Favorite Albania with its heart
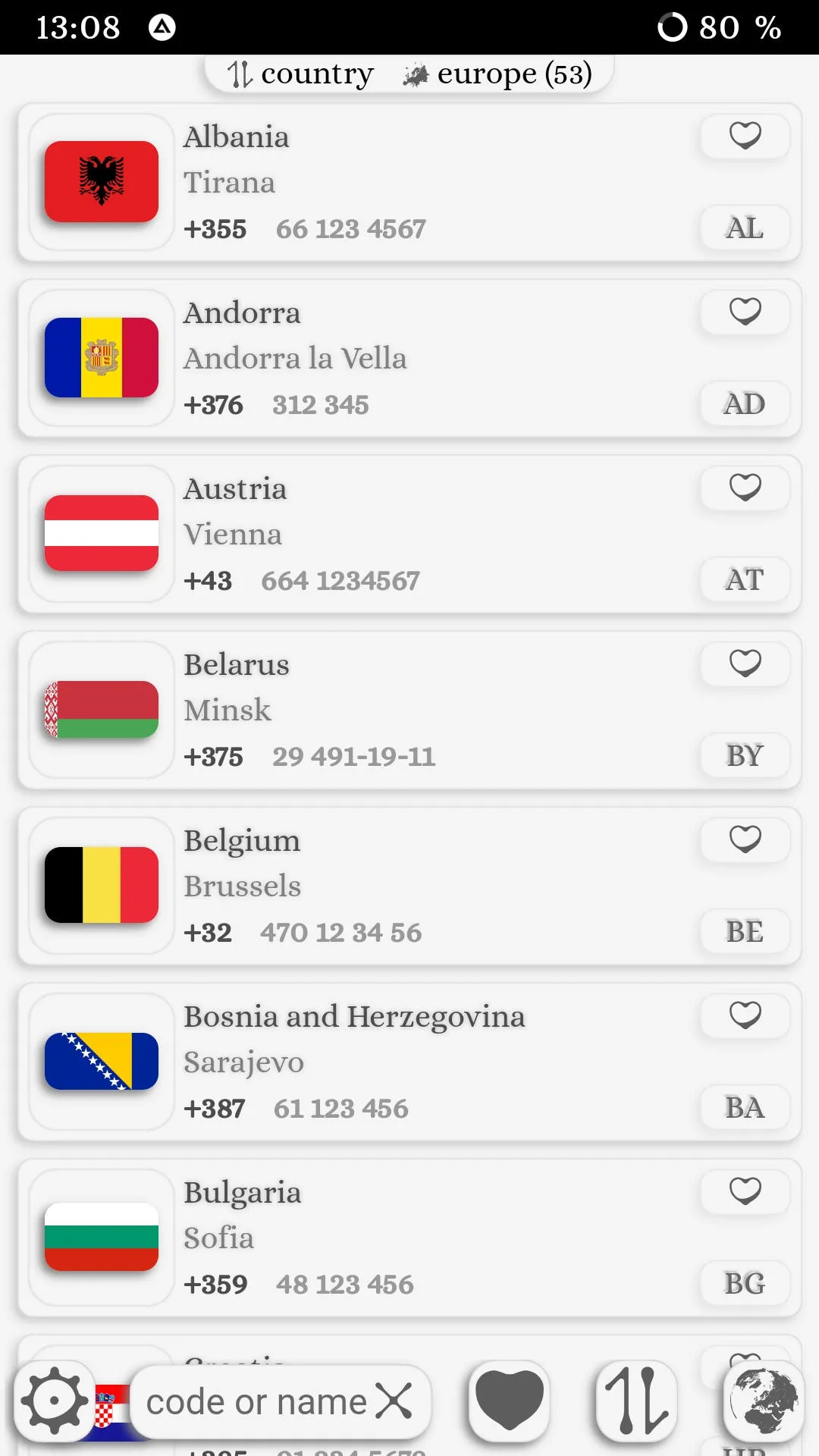This screenshot has width=819, height=1456. tap(745, 136)
